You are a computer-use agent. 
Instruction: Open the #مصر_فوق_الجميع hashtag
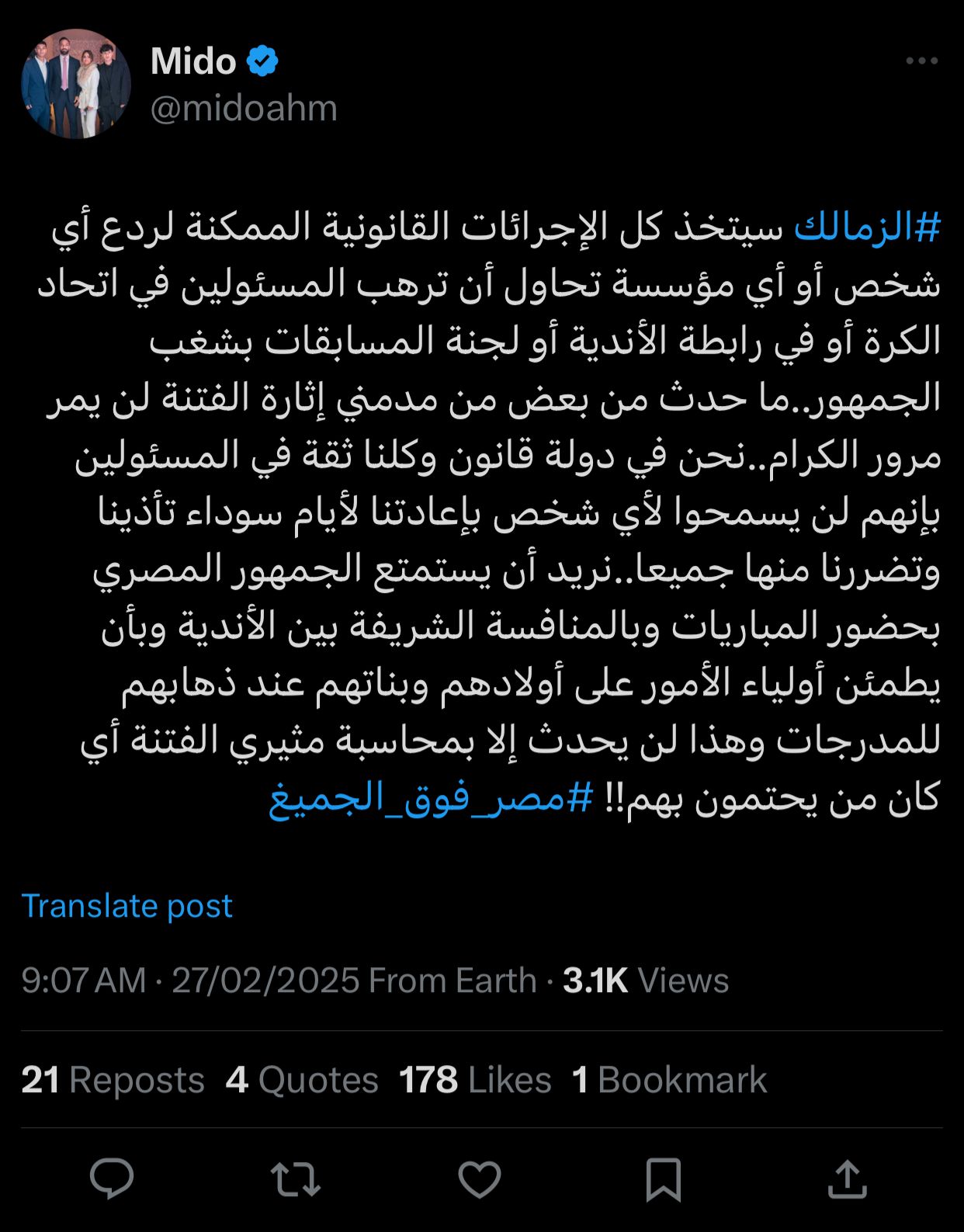[x=431, y=798]
